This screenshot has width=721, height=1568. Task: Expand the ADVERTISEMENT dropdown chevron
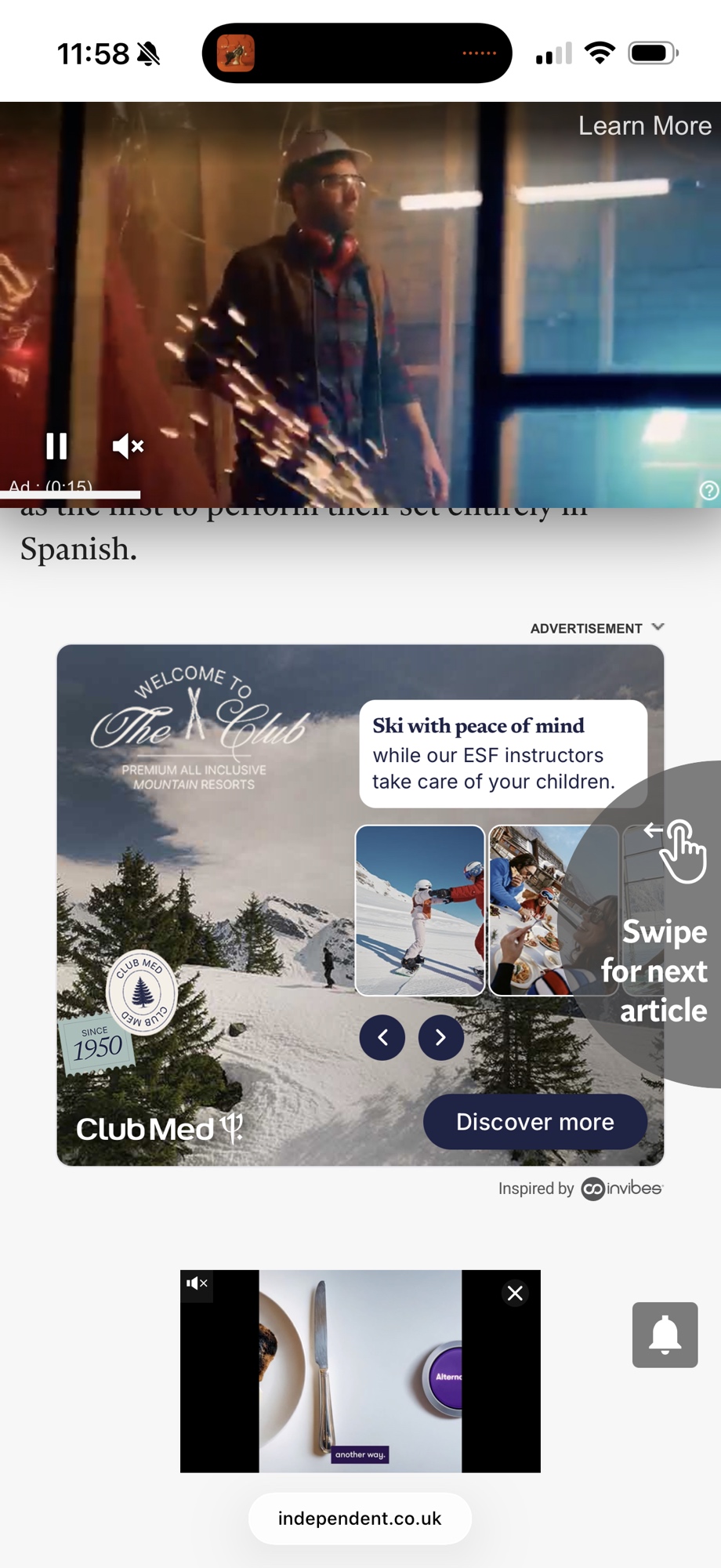658,627
